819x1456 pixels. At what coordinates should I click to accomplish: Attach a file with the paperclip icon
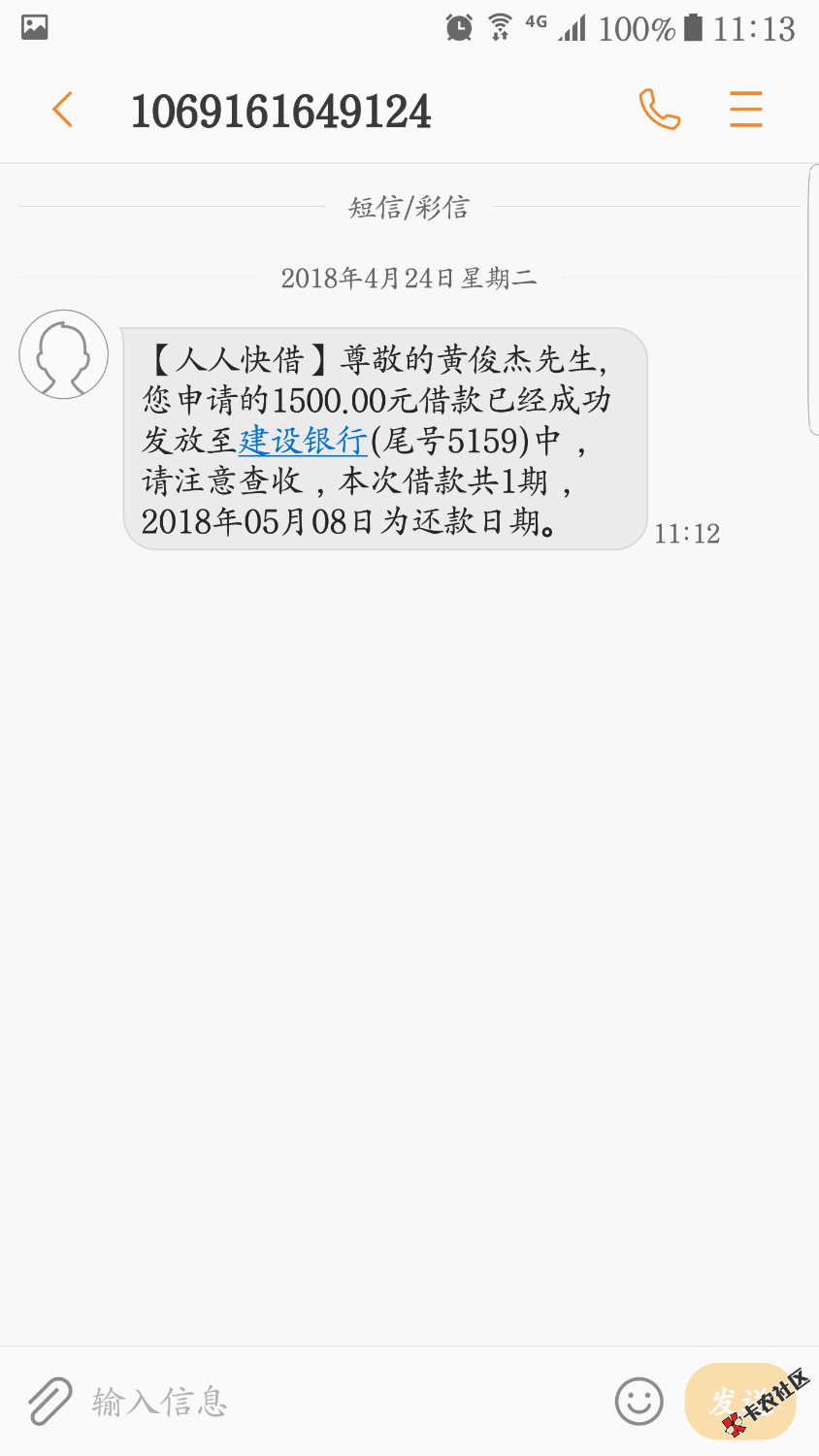point(49,1402)
